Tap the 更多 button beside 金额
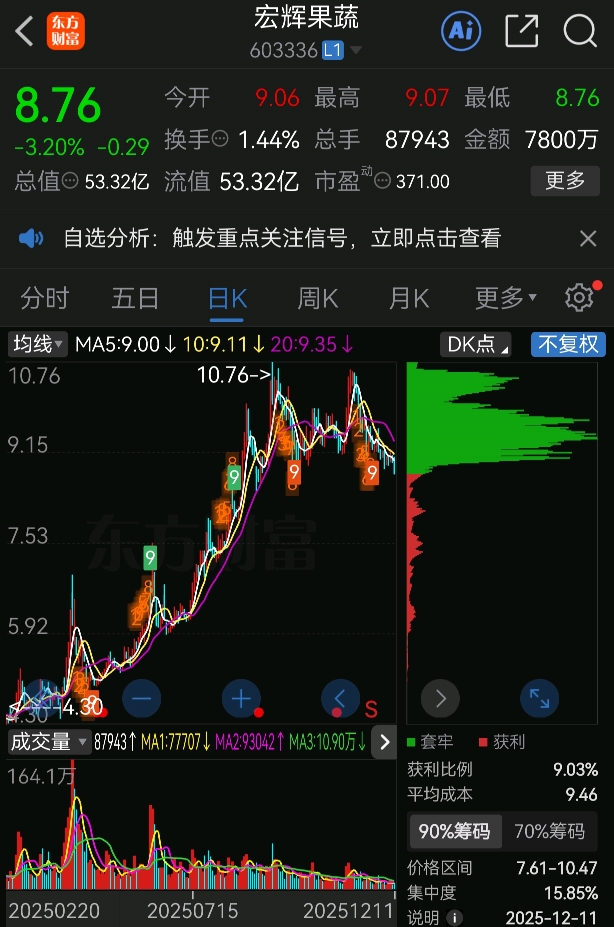This screenshot has height=927, width=614. (565, 181)
